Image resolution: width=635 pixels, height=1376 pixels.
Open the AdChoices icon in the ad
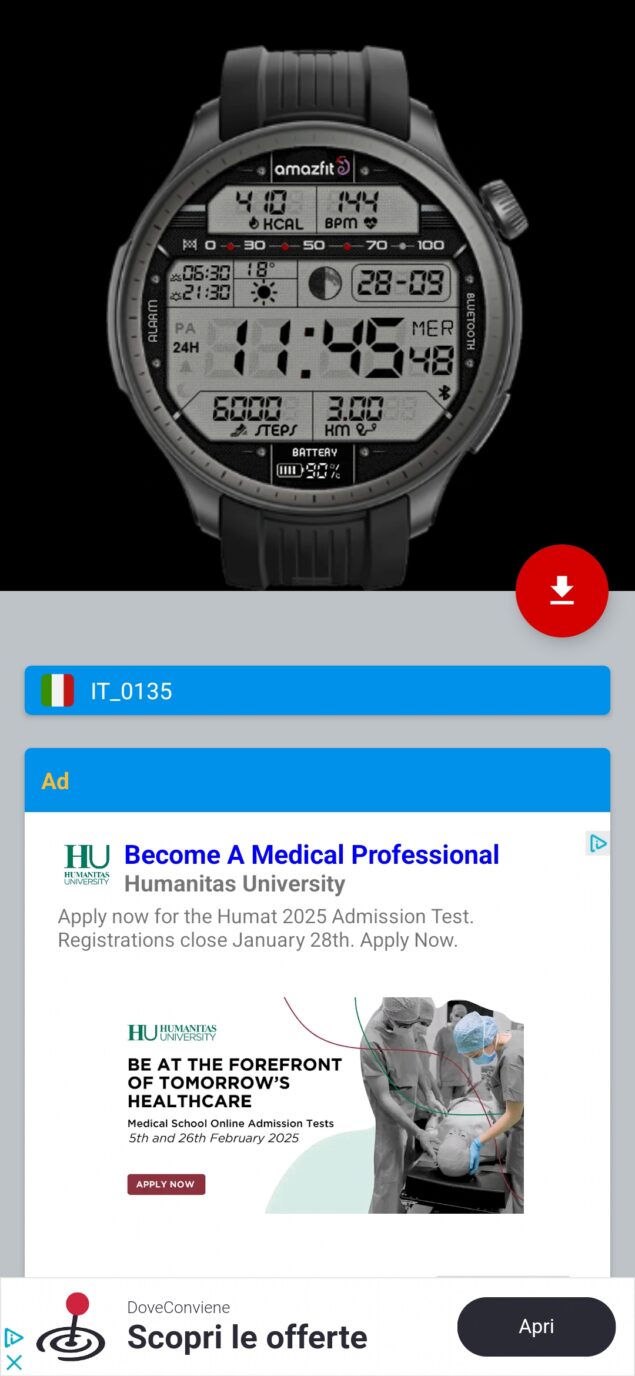click(x=597, y=844)
